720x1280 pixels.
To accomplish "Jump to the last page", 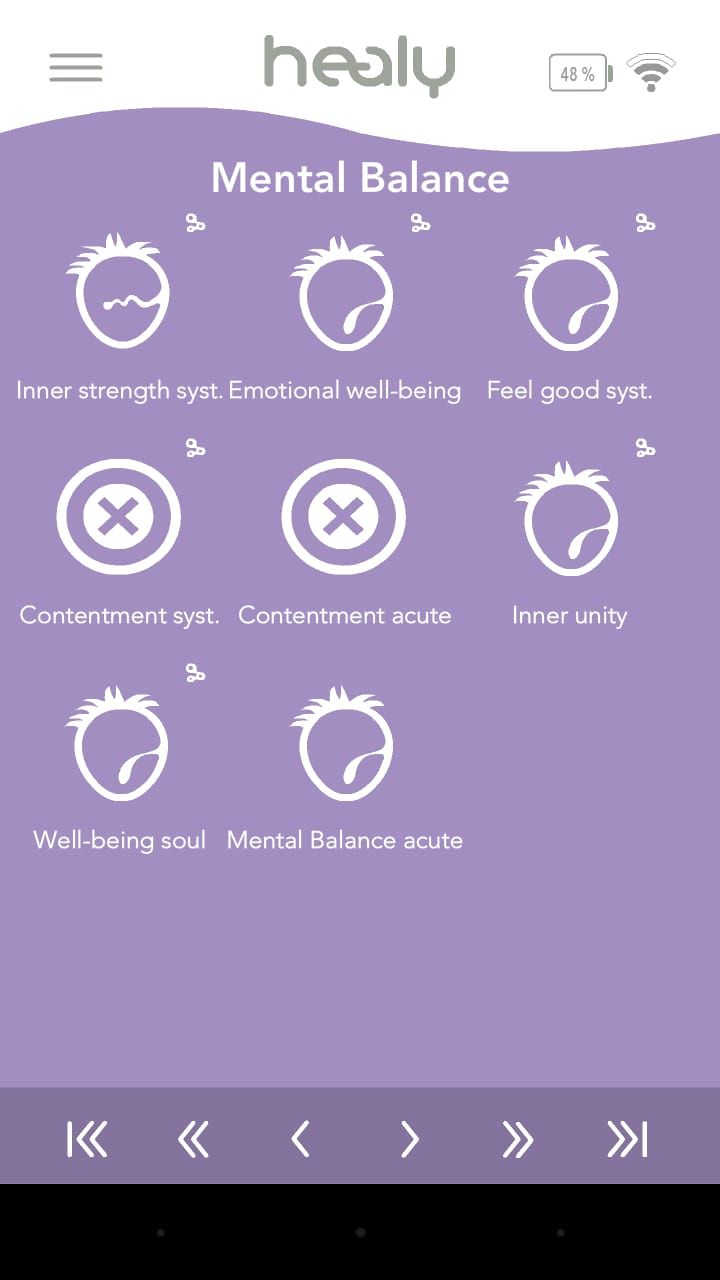I will [627, 1139].
